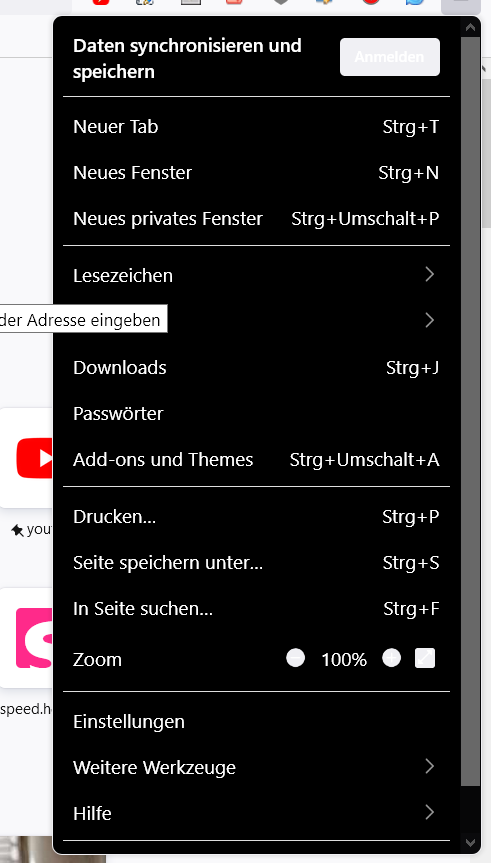Increase zoom with the plus button

[x=391, y=658]
